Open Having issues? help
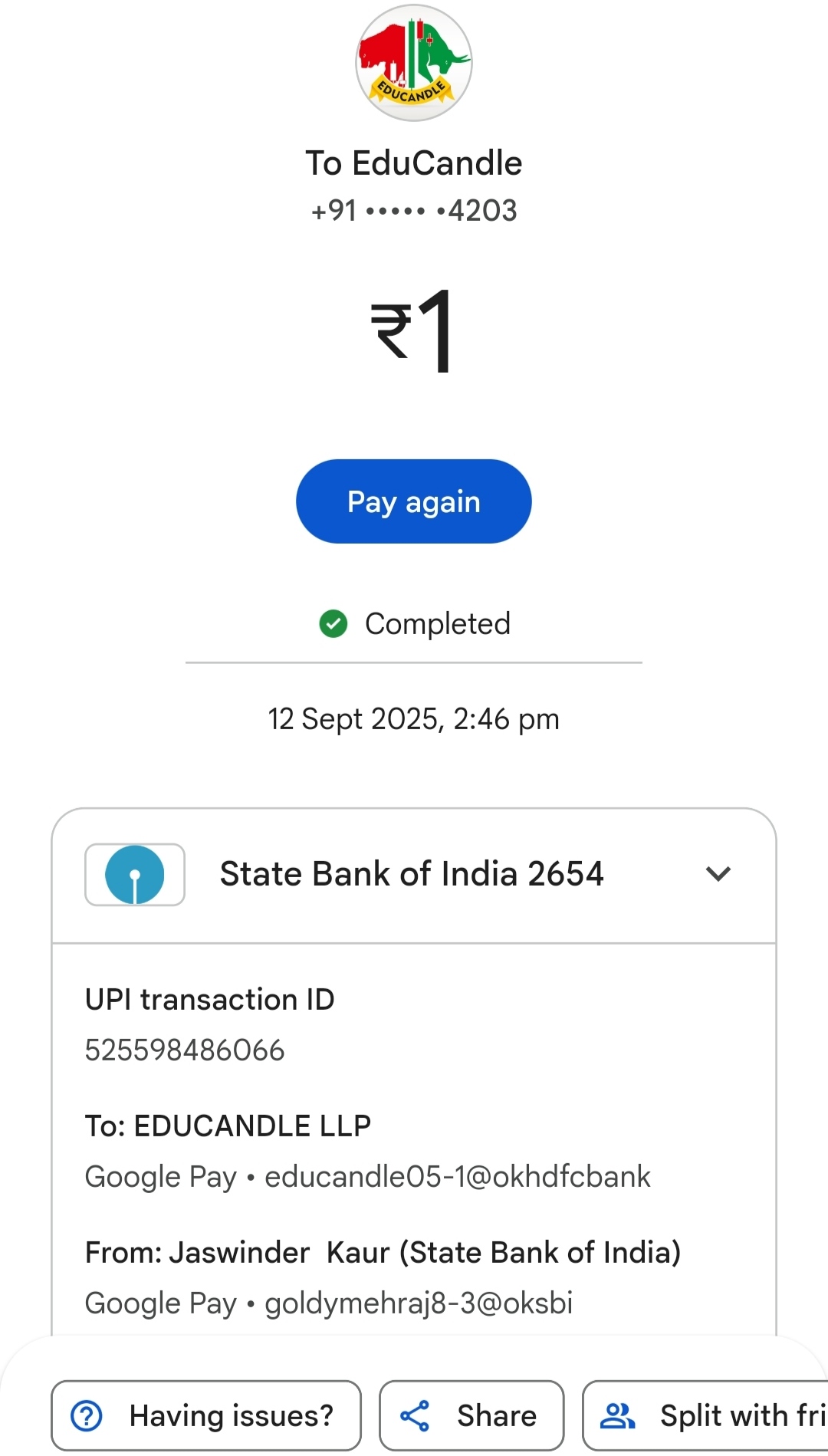The height and width of the screenshot is (1456, 828). 205,1415
